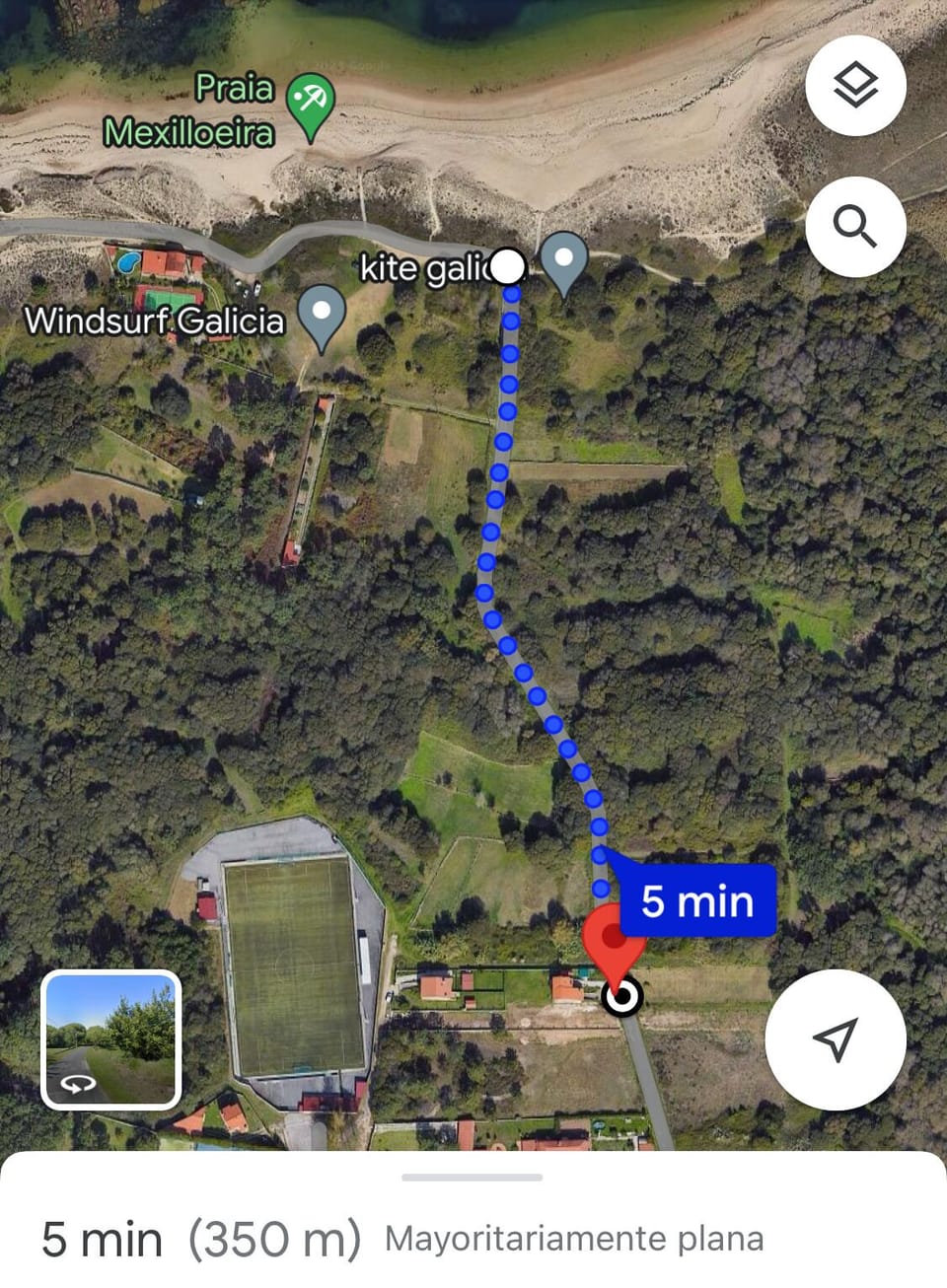947x1288 pixels.
Task: Tap the blue 5 min route bubble
Action: [x=697, y=898]
